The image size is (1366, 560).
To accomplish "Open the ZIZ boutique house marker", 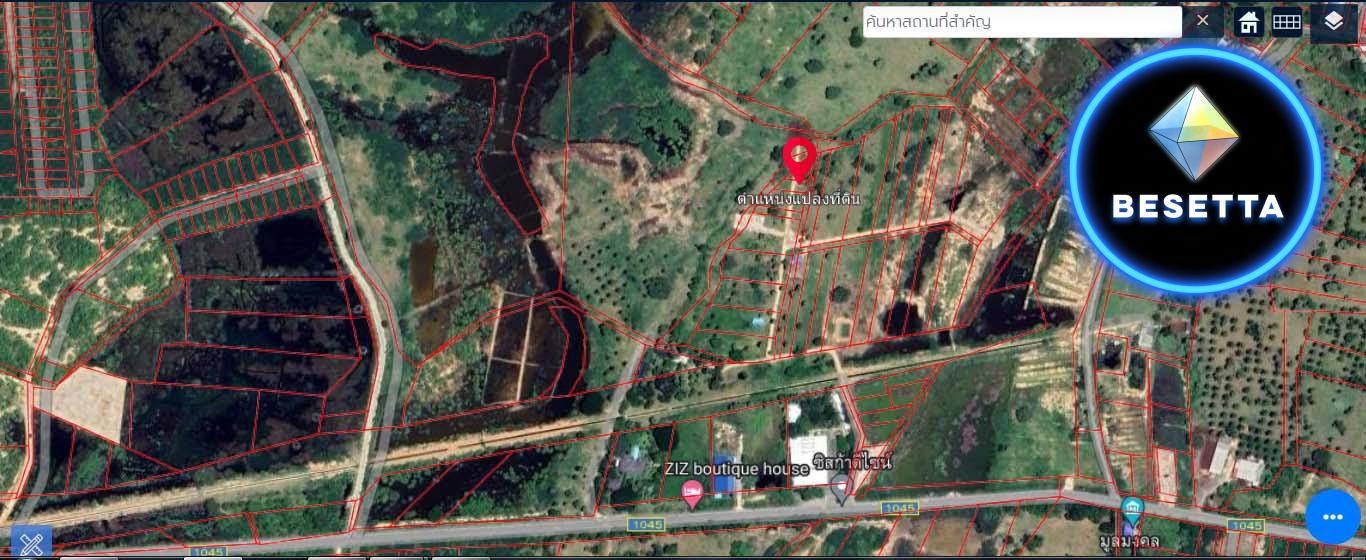I will point(690,491).
